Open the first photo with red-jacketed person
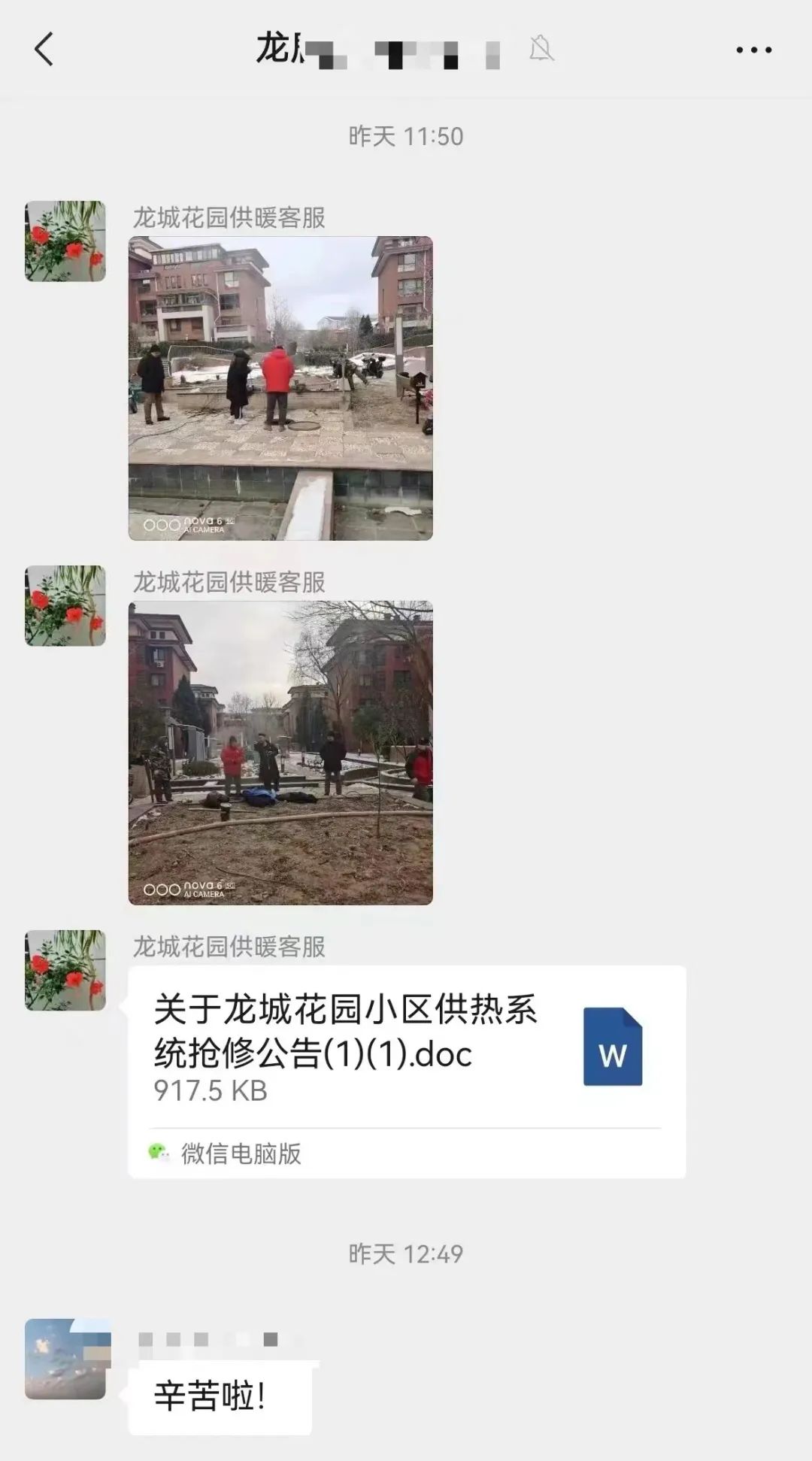The width and height of the screenshot is (812, 1461). pyautogui.click(x=280, y=388)
